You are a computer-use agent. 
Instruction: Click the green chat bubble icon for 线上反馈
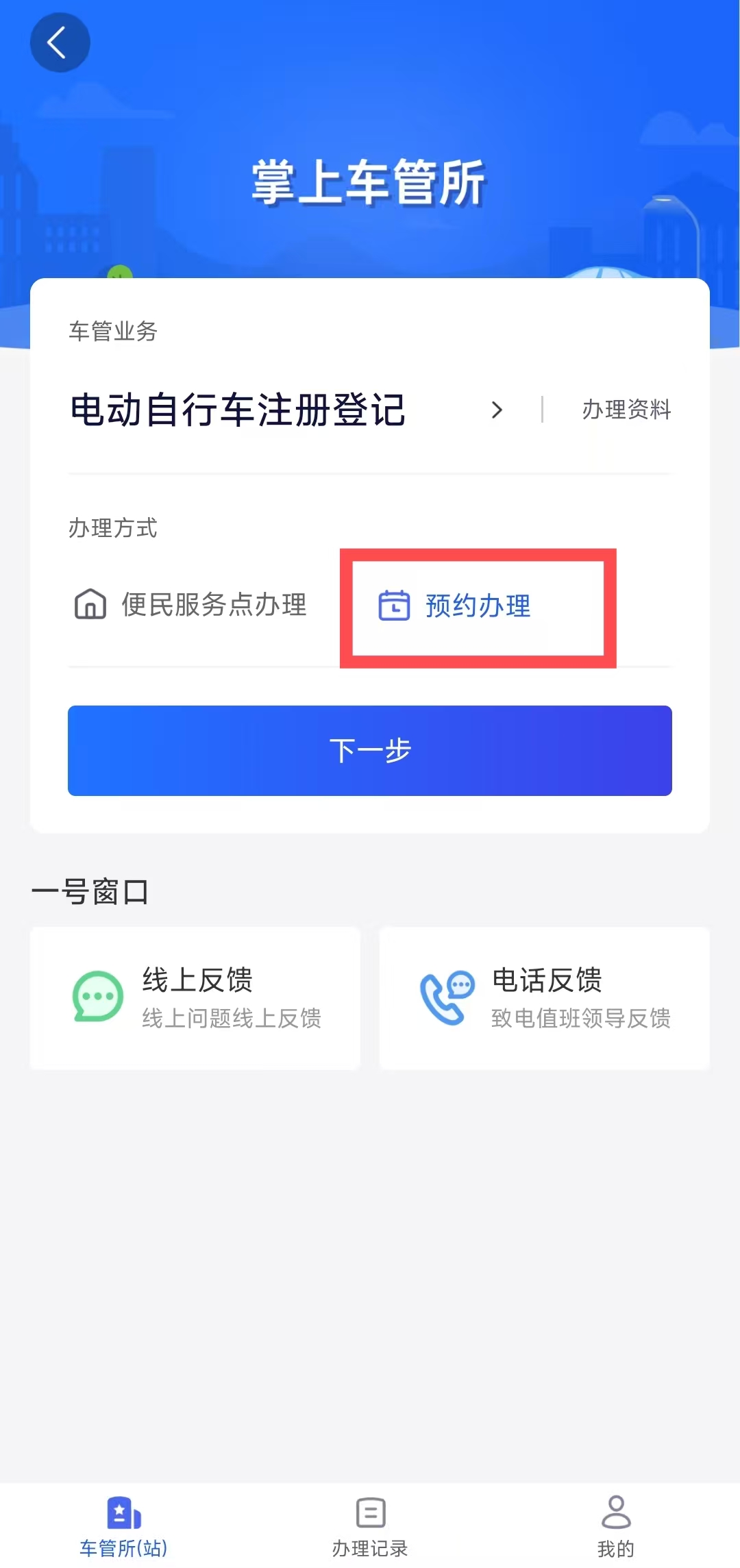click(x=97, y=998)
